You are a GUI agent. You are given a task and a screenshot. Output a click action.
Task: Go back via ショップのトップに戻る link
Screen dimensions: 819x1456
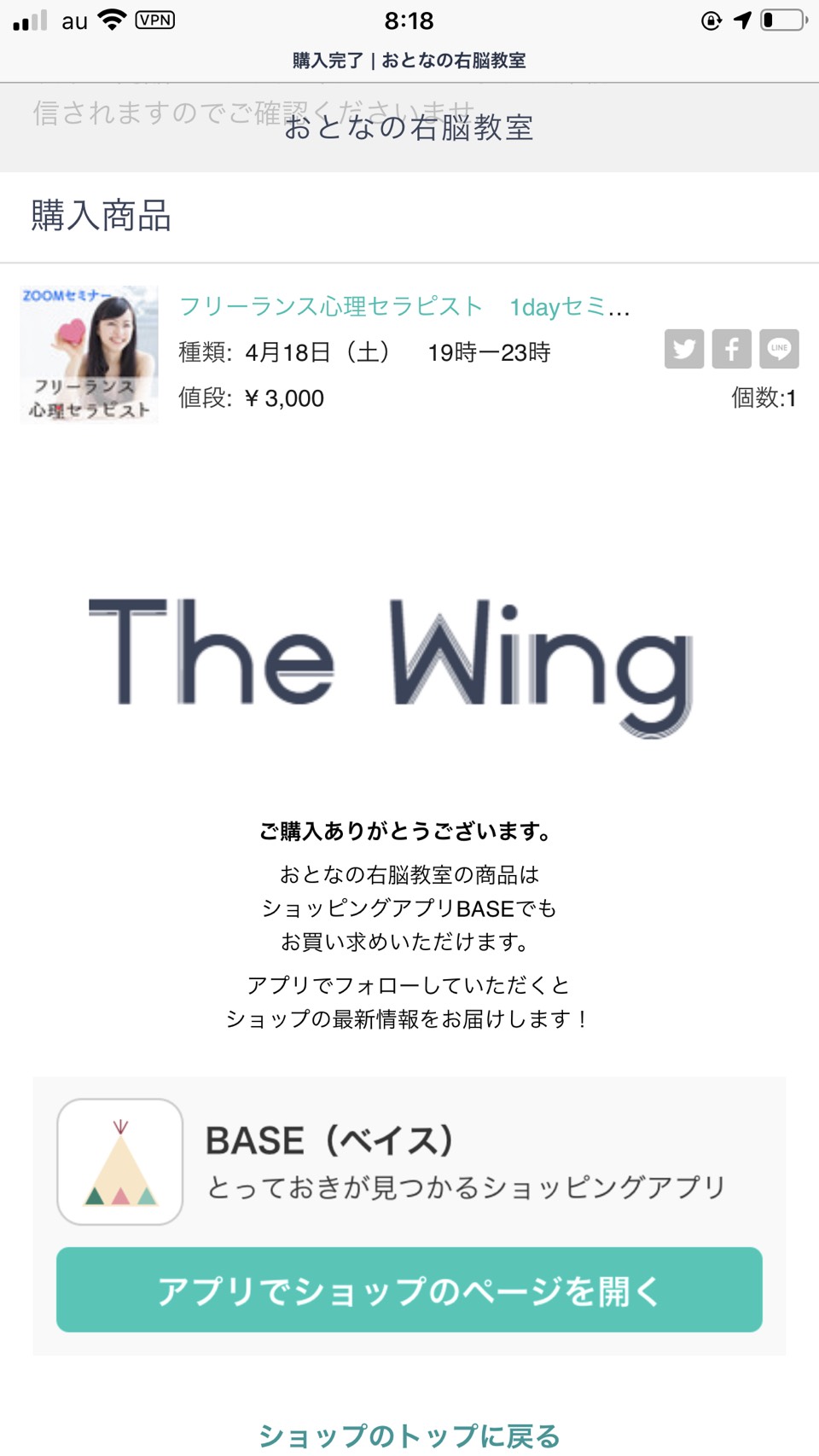click(x=409, y=1436)
